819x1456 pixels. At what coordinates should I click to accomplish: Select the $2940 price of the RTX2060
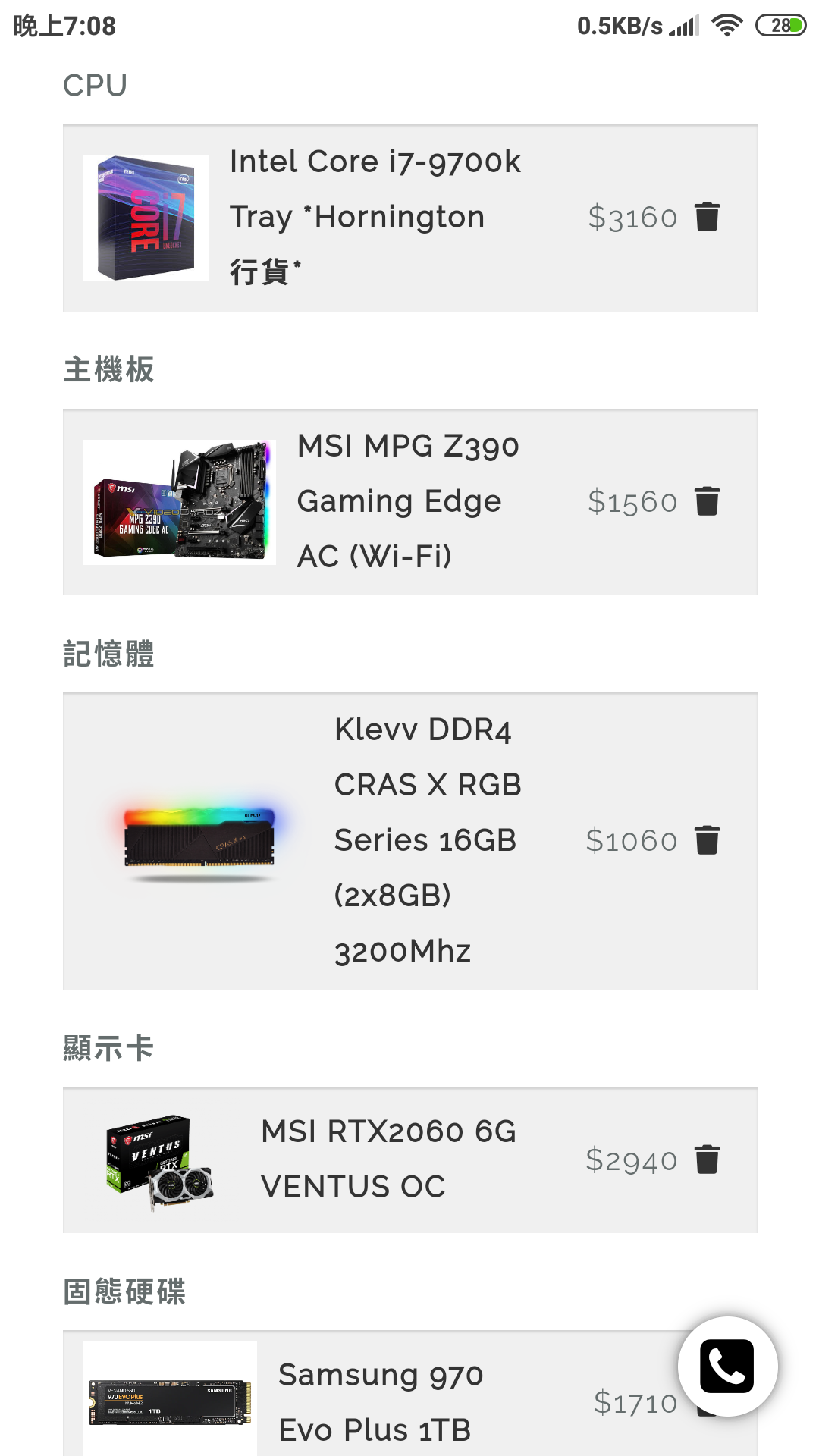pyautogui.click(x=630, y=1159)
